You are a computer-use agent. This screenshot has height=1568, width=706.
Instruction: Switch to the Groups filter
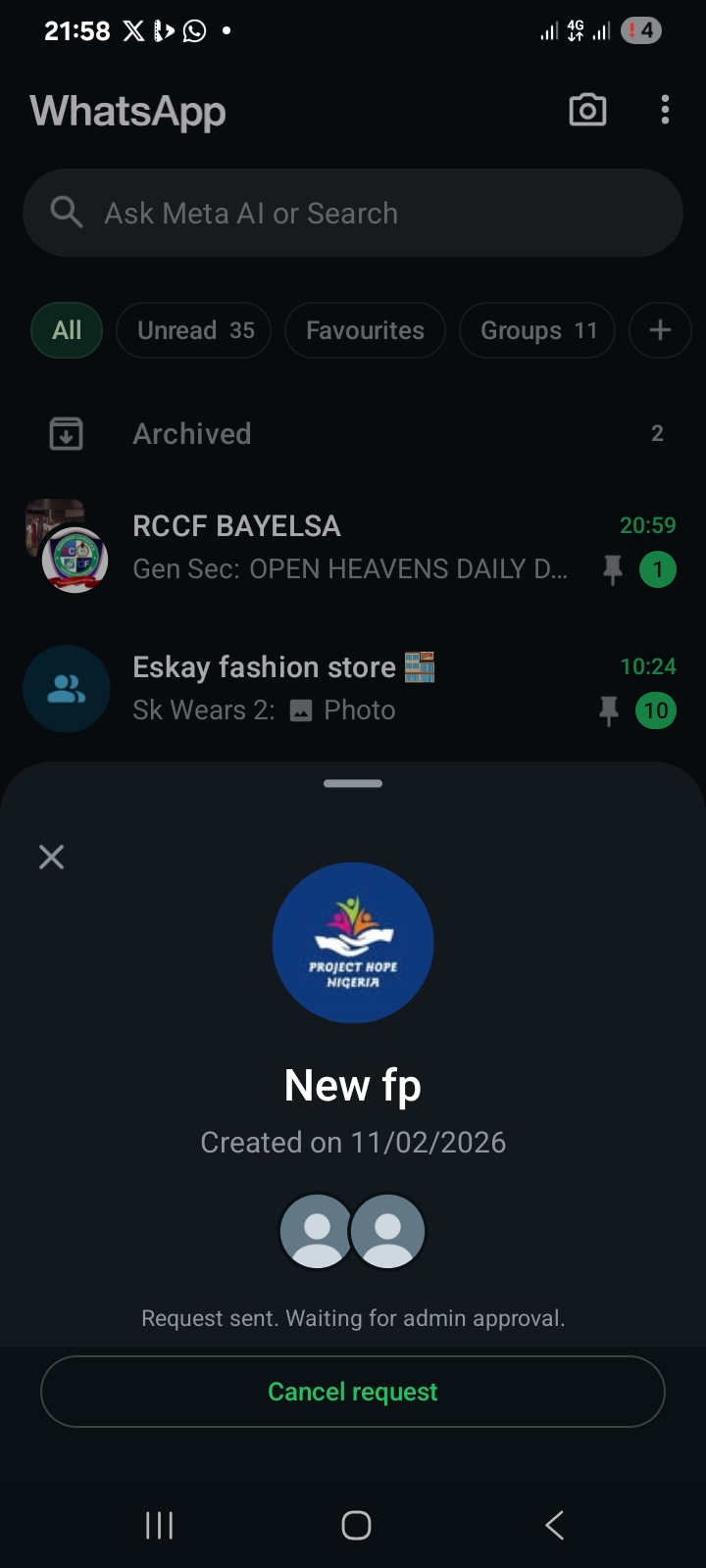[x=537, y=330]
